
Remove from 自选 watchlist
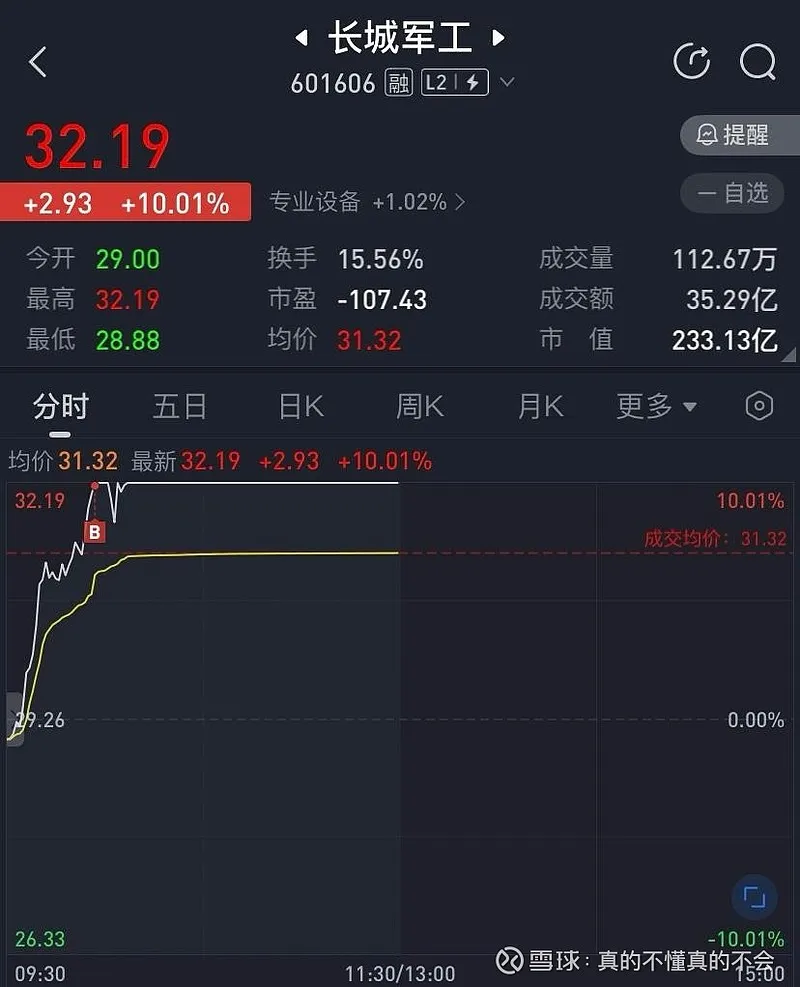click(x=737, y=192)
